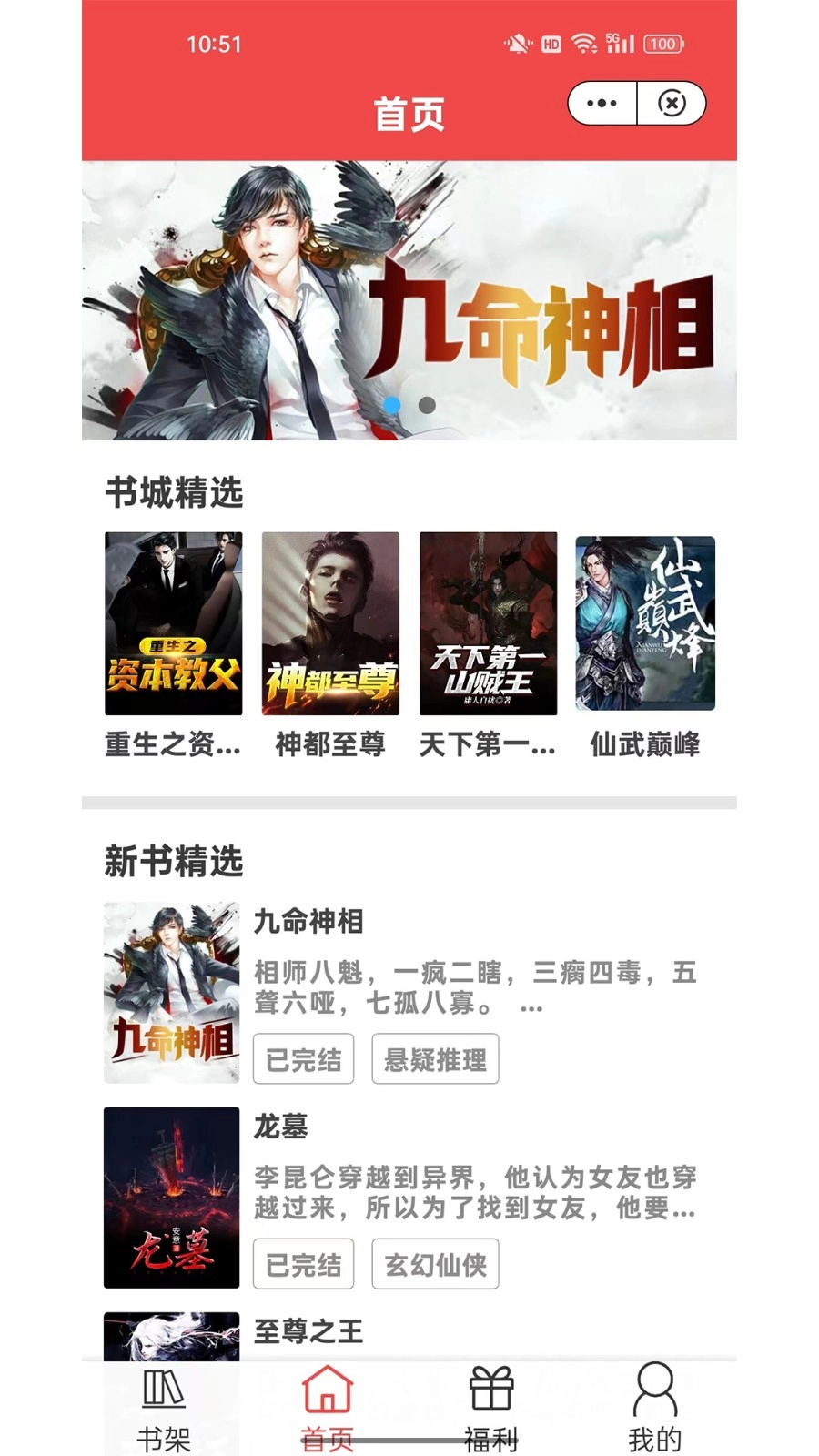
Task: Open the 重生之资本教父 book cover
Action: (x=173, y=623)
